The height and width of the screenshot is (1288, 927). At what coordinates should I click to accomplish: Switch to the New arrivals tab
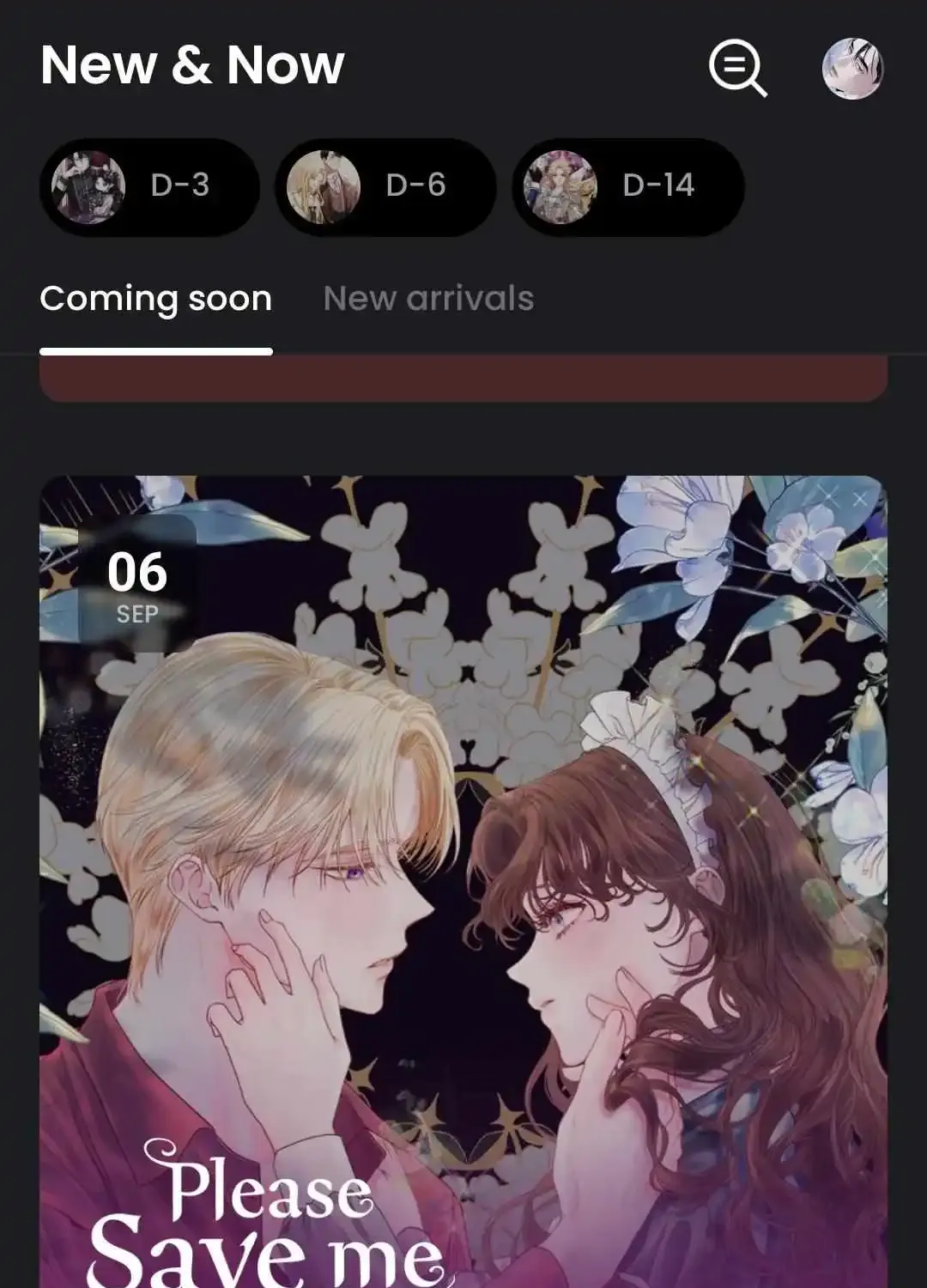tap(428, 299)
